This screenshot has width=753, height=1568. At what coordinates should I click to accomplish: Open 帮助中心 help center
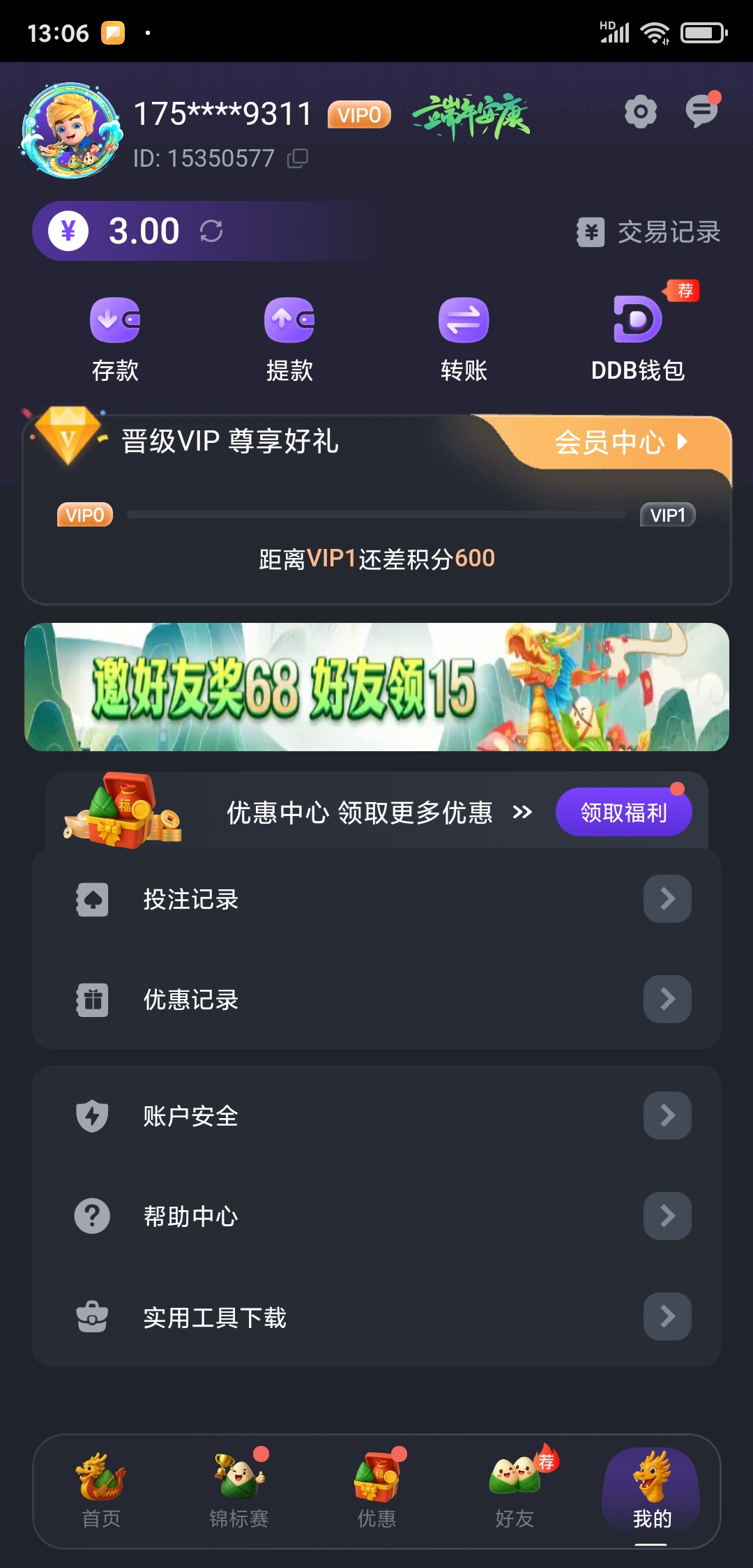pos(376,1216)
